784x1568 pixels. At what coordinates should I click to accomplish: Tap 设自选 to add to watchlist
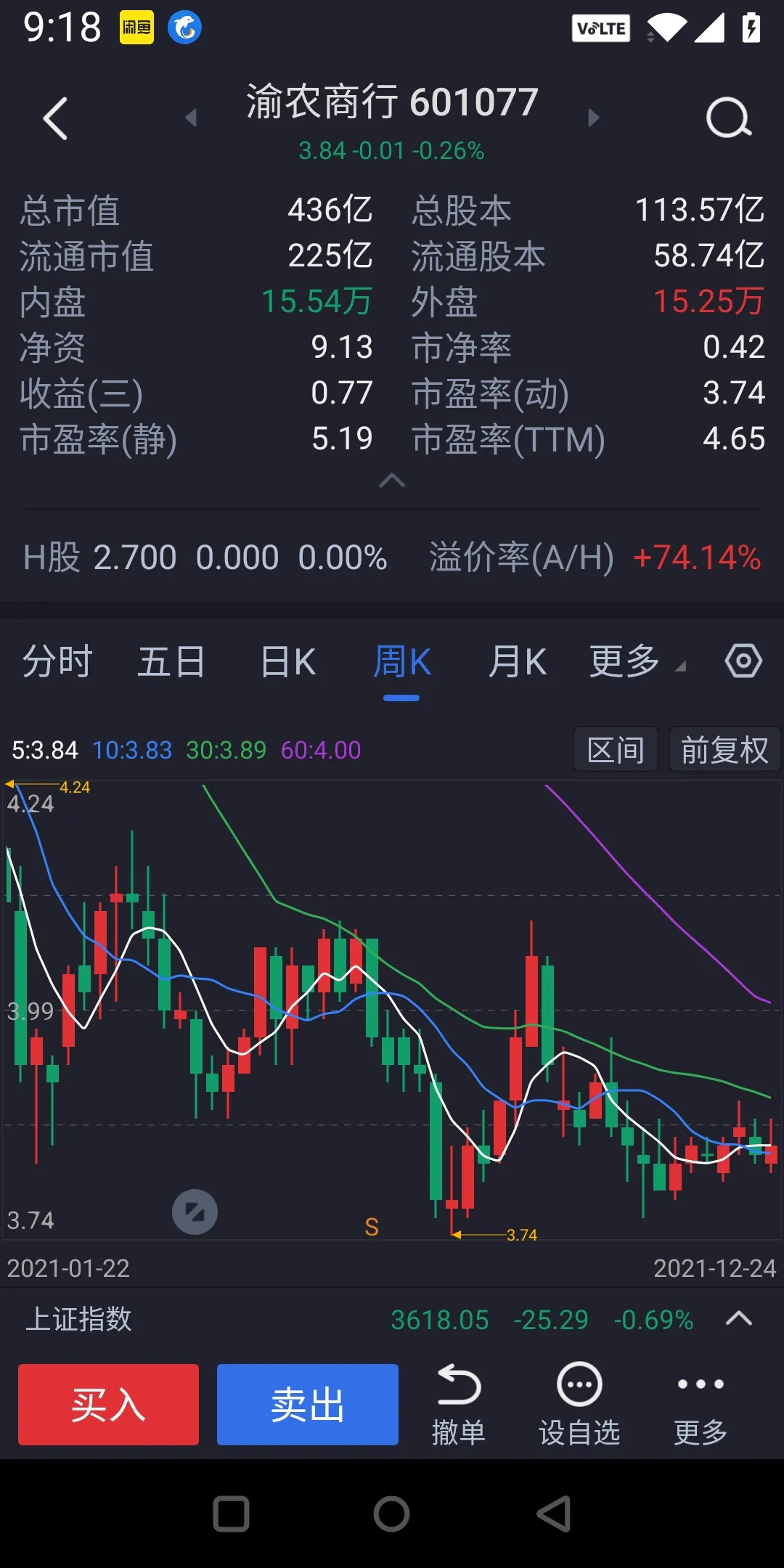(579, 1405)
